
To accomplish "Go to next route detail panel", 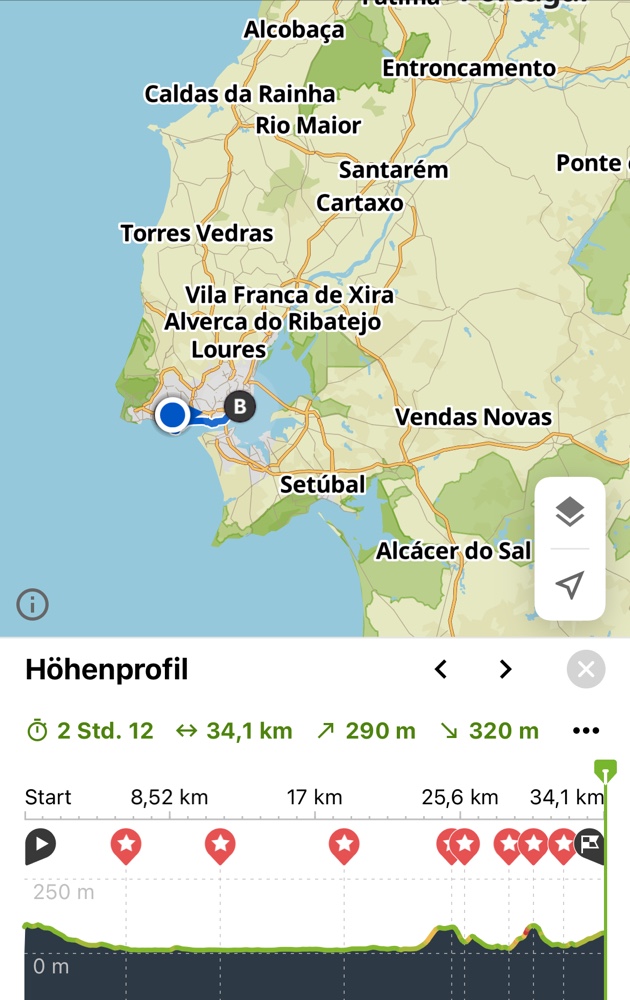I will click(x=505, y=670).
